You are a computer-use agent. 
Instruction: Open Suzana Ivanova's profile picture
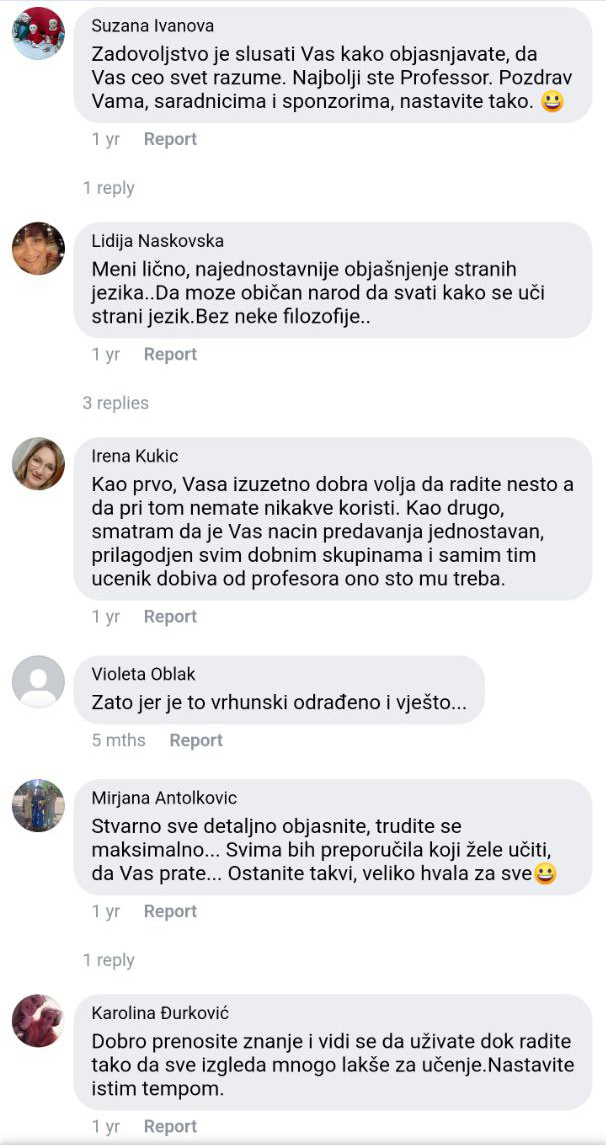click(x=38, y=33)
